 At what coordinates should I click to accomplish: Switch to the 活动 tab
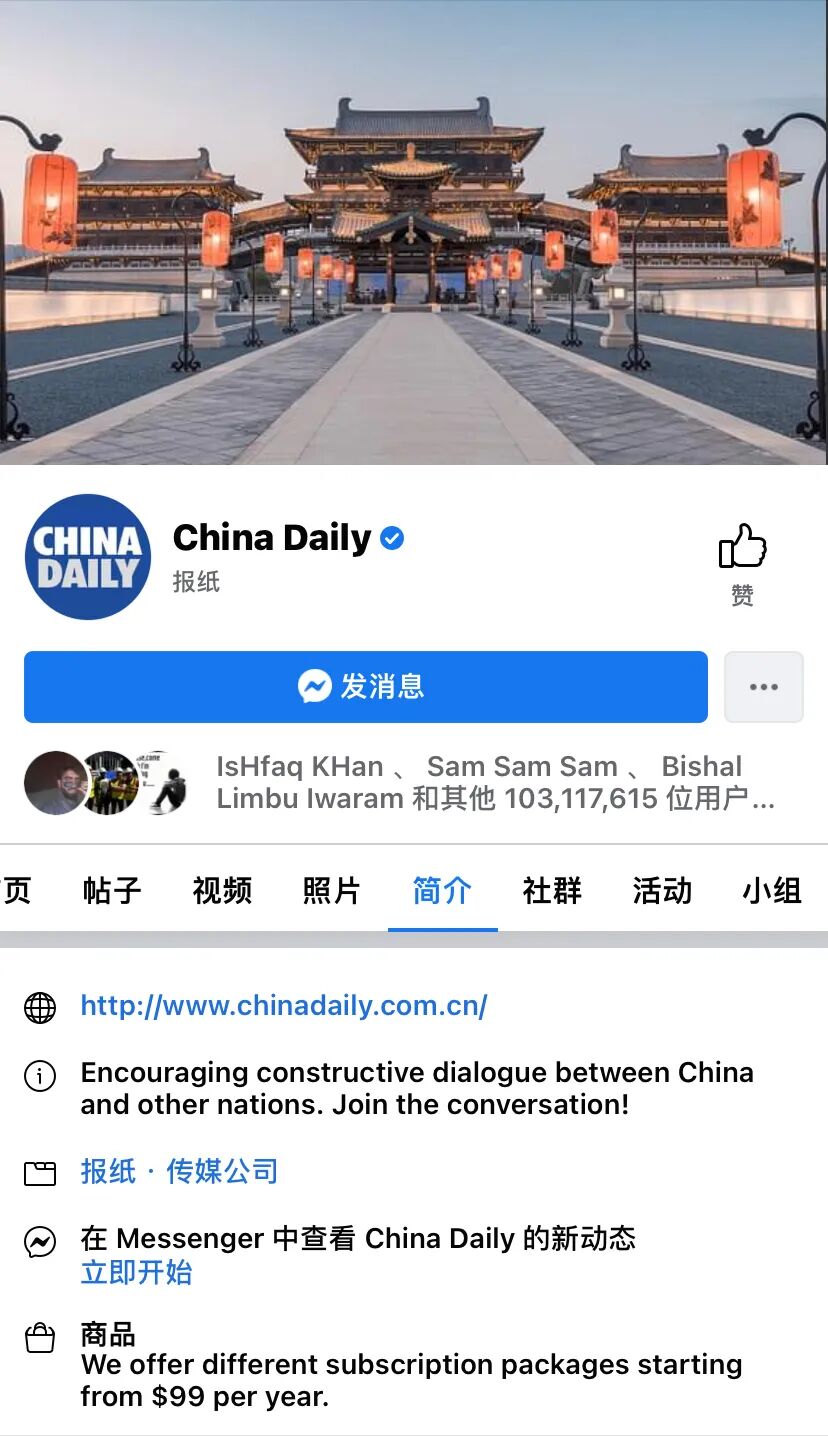[662, 890]
